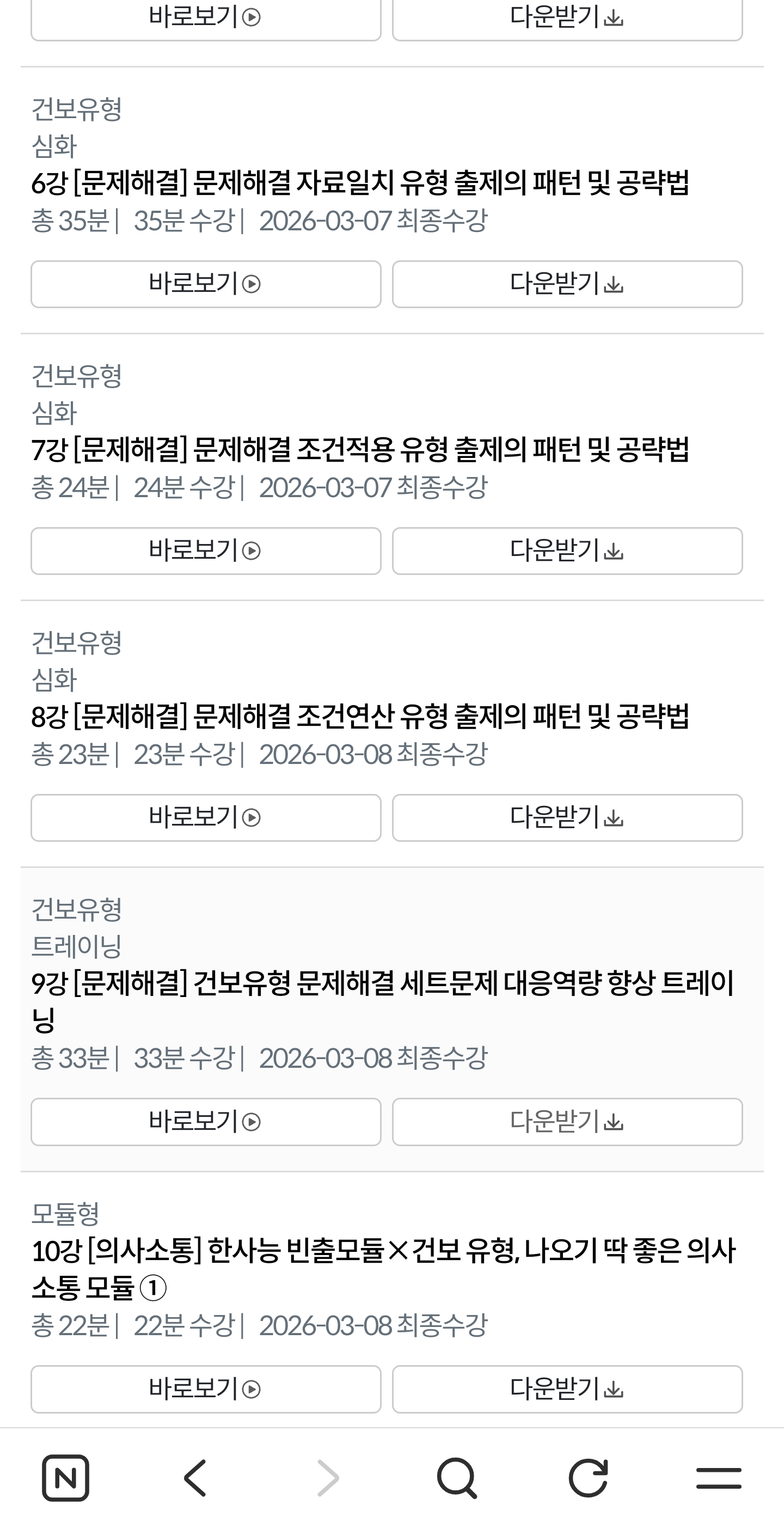Download lecture 8강 조건연산 유형
Screen dimensions: 784x1529
tap(567, 817)
